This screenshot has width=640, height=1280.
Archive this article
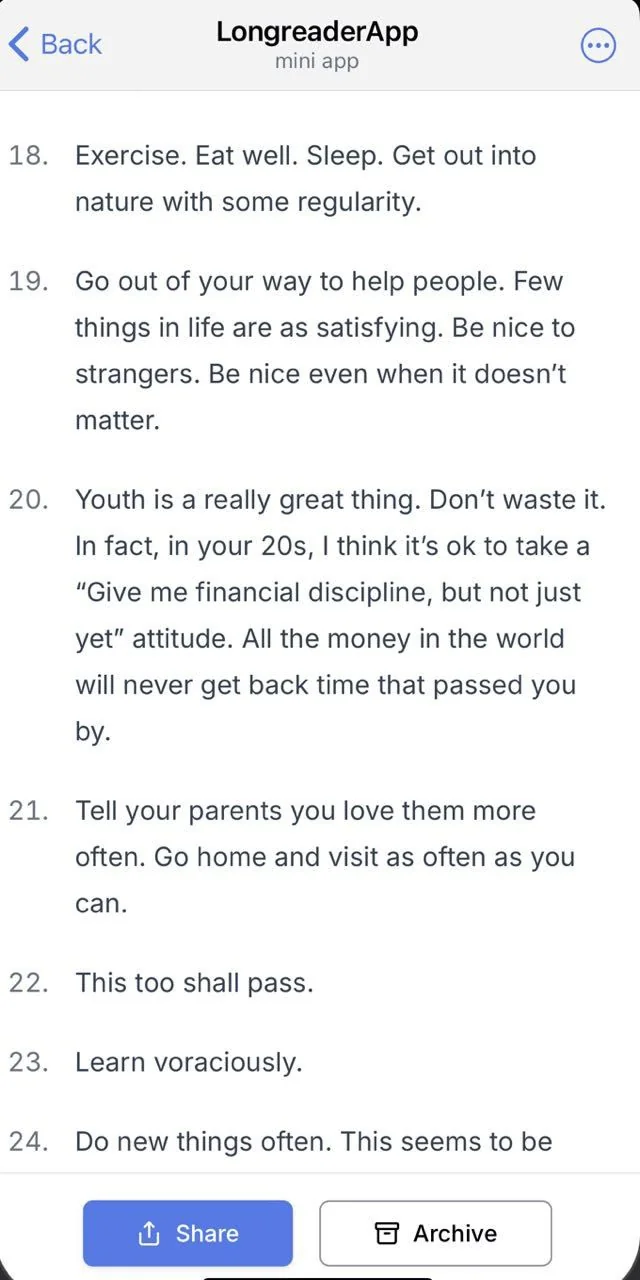click(x=435, y=1233)
